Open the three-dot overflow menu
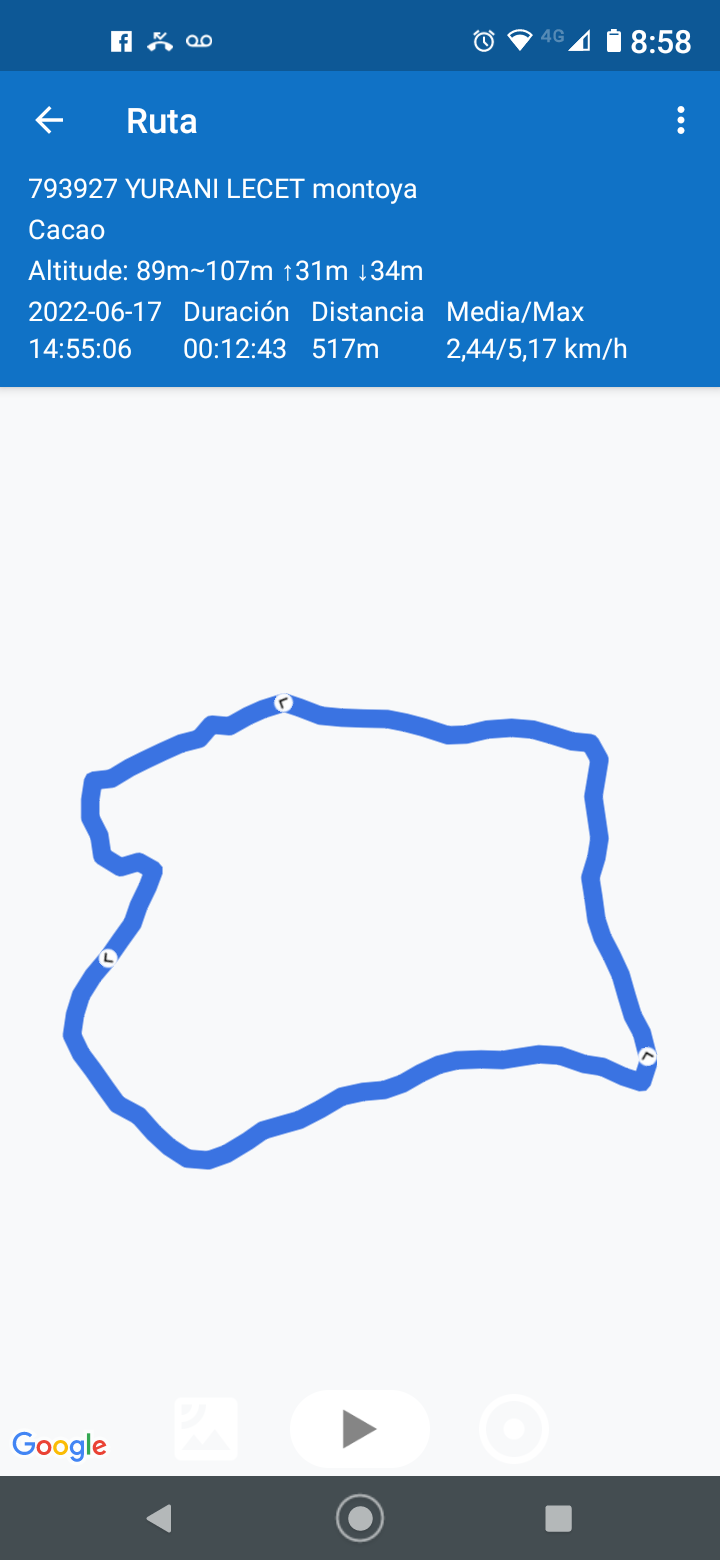The image size is (720, 1560). [680, 121]
